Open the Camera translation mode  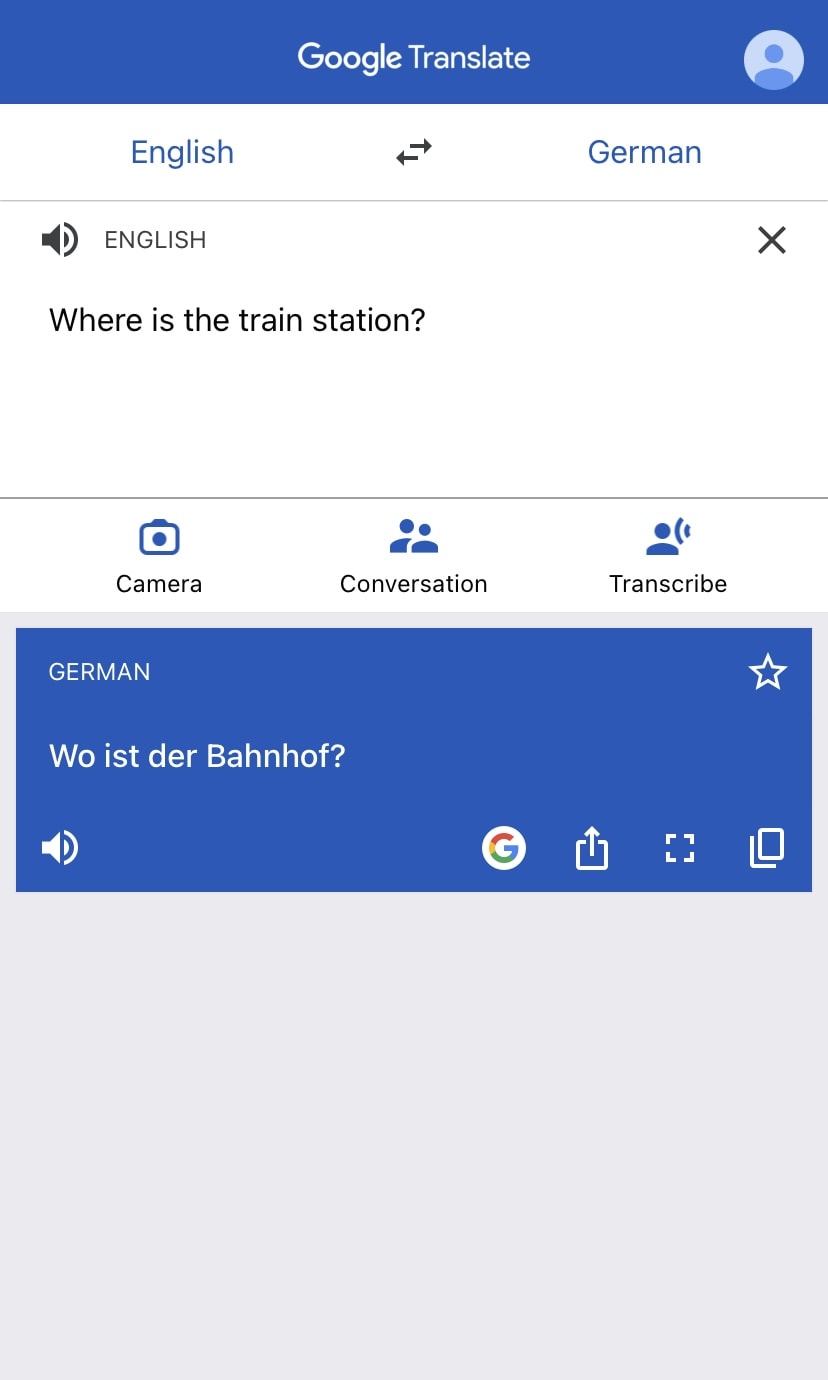158,555
